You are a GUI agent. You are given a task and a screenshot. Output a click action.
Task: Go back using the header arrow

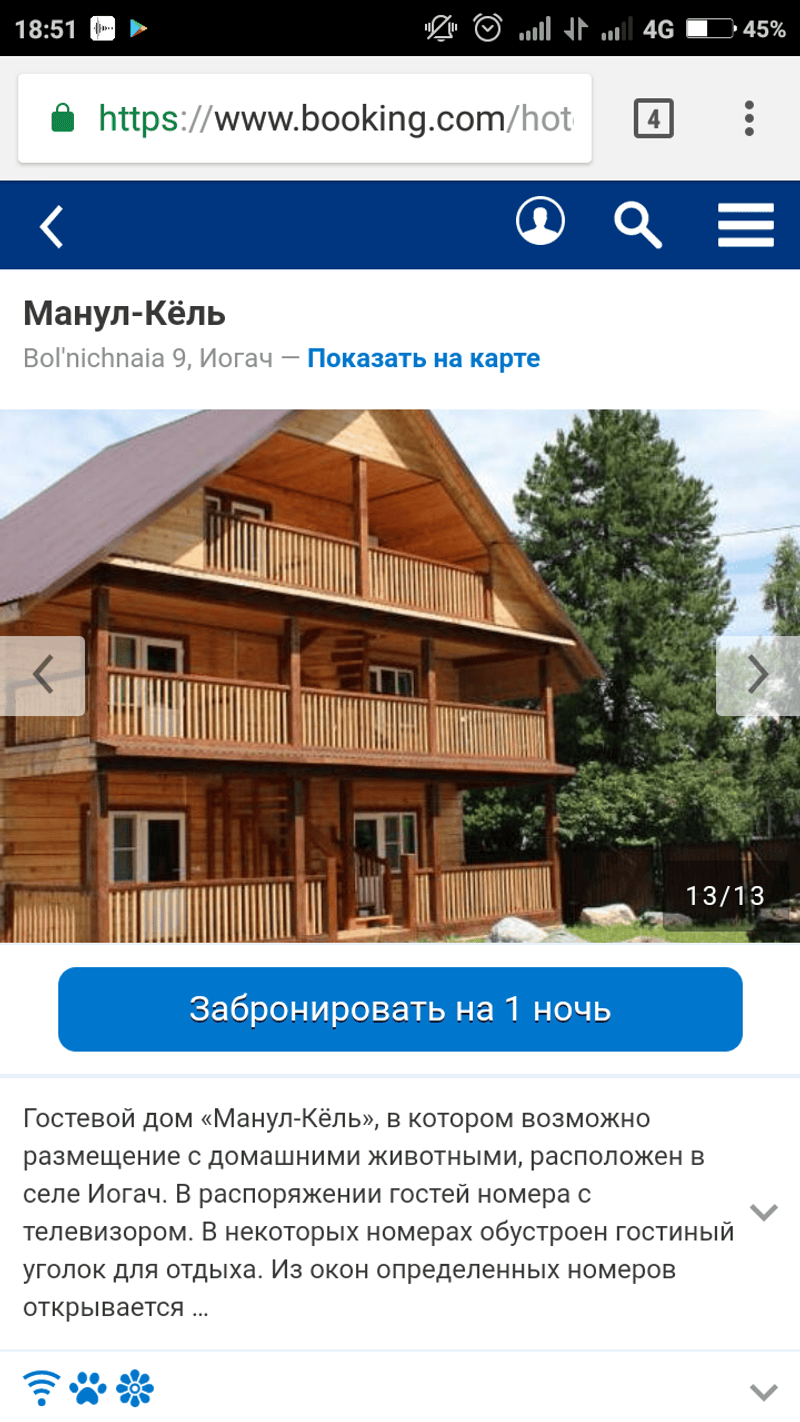51,226
